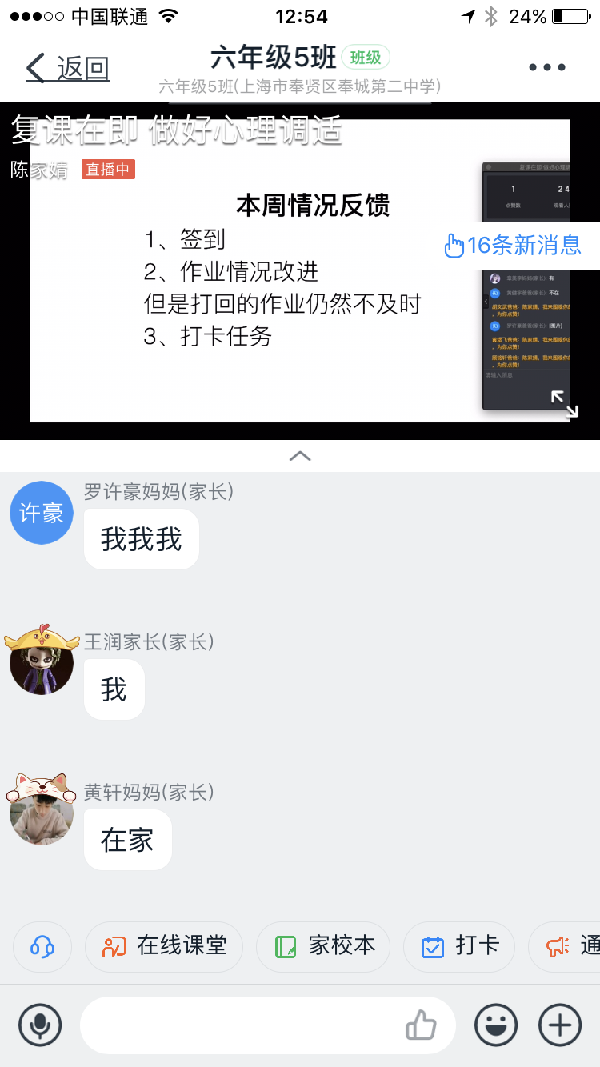This screenshot has height=1067, width=600.
Task: Switch to voice input with the microphone
Action: (40, 1025)
